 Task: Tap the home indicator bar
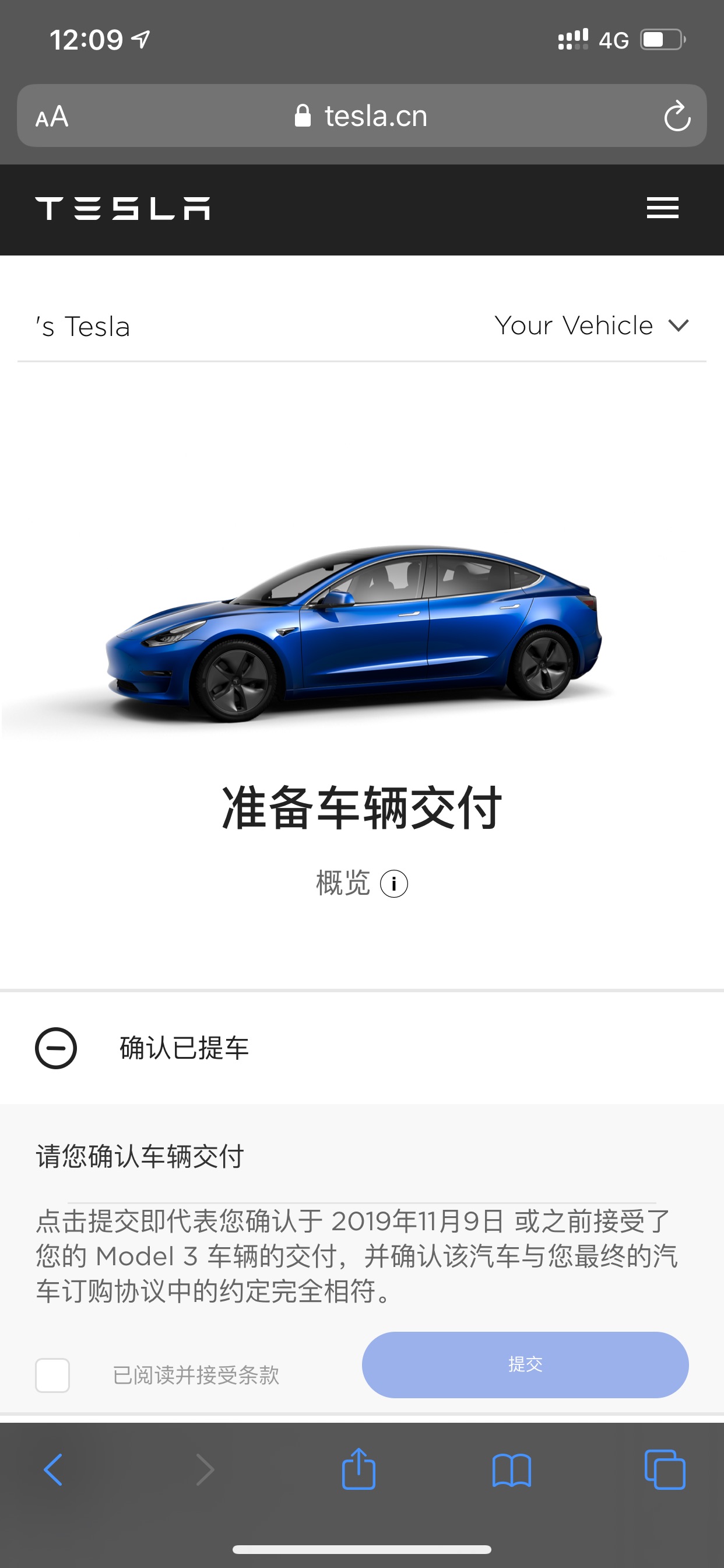[x=362, y=1549]
